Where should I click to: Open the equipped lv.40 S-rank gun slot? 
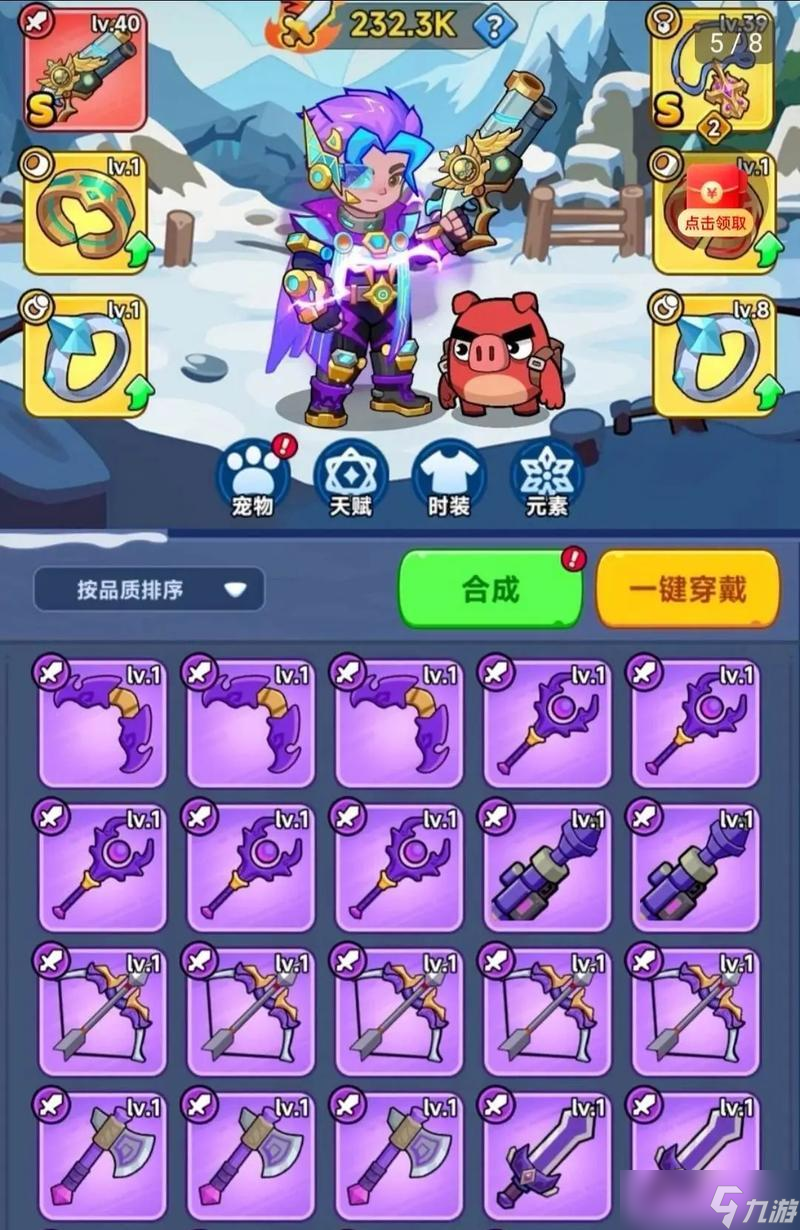[85, 67]
